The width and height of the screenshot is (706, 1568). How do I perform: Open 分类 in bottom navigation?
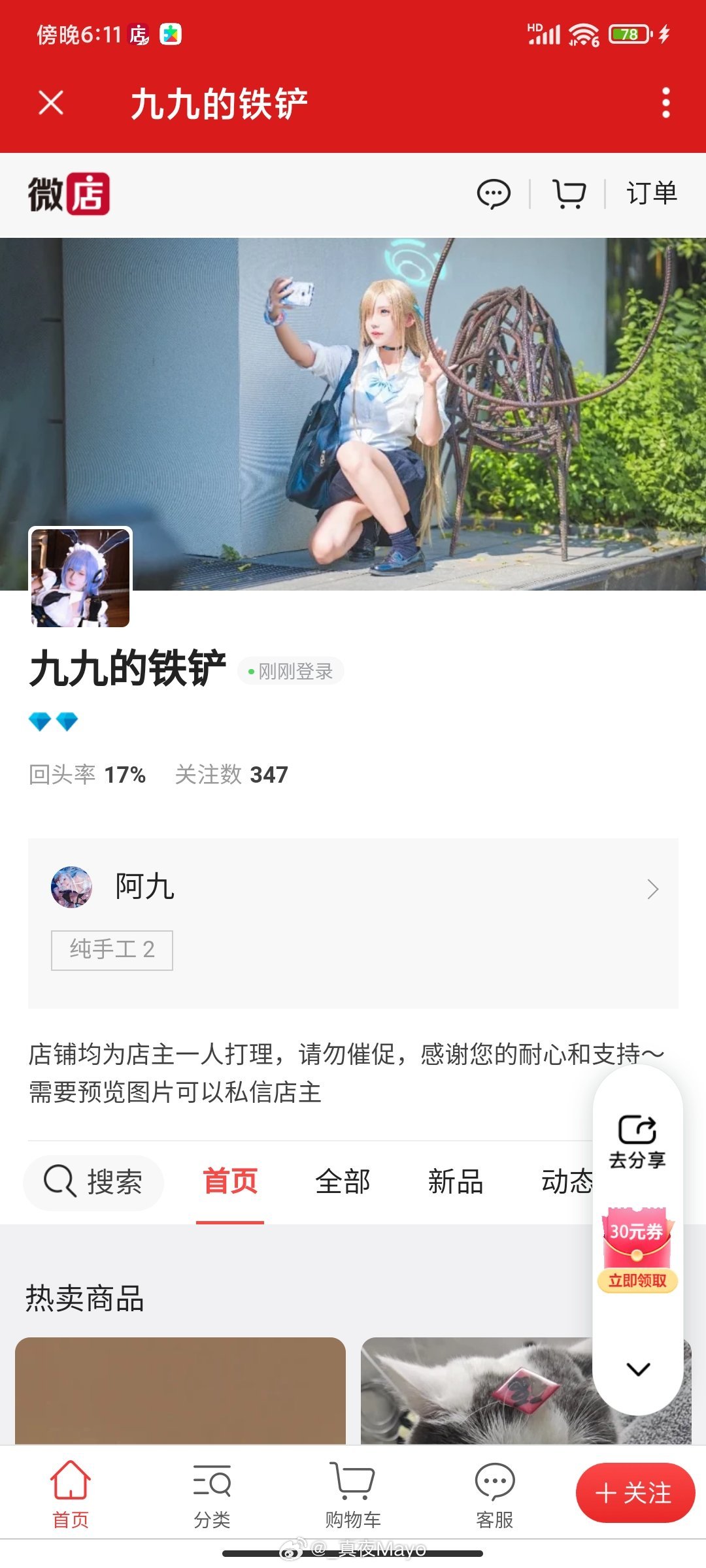tap(212, 1493)
